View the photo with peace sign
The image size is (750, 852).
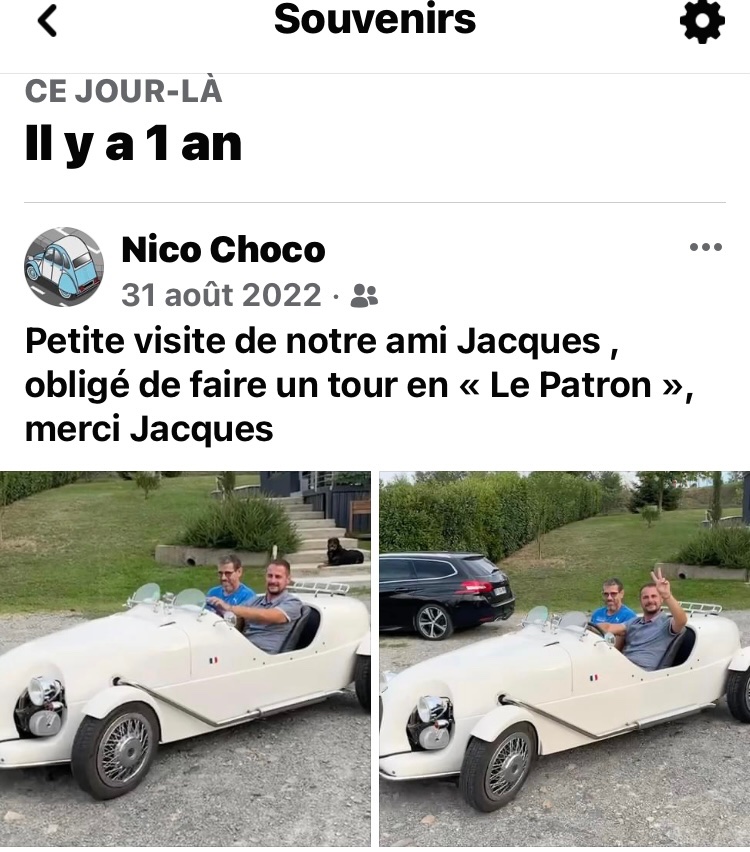tap(565, 660)
